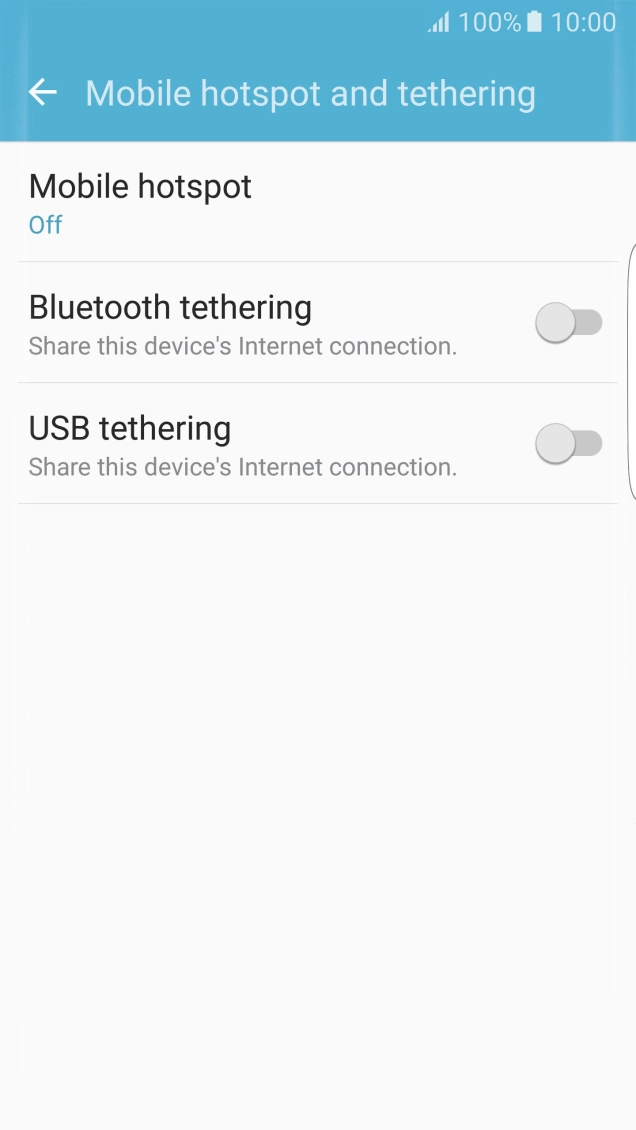Open the Mobile hotspot settings row
Screen dimensions: 636x1130
pyautogui.click(x=318, y=202)
